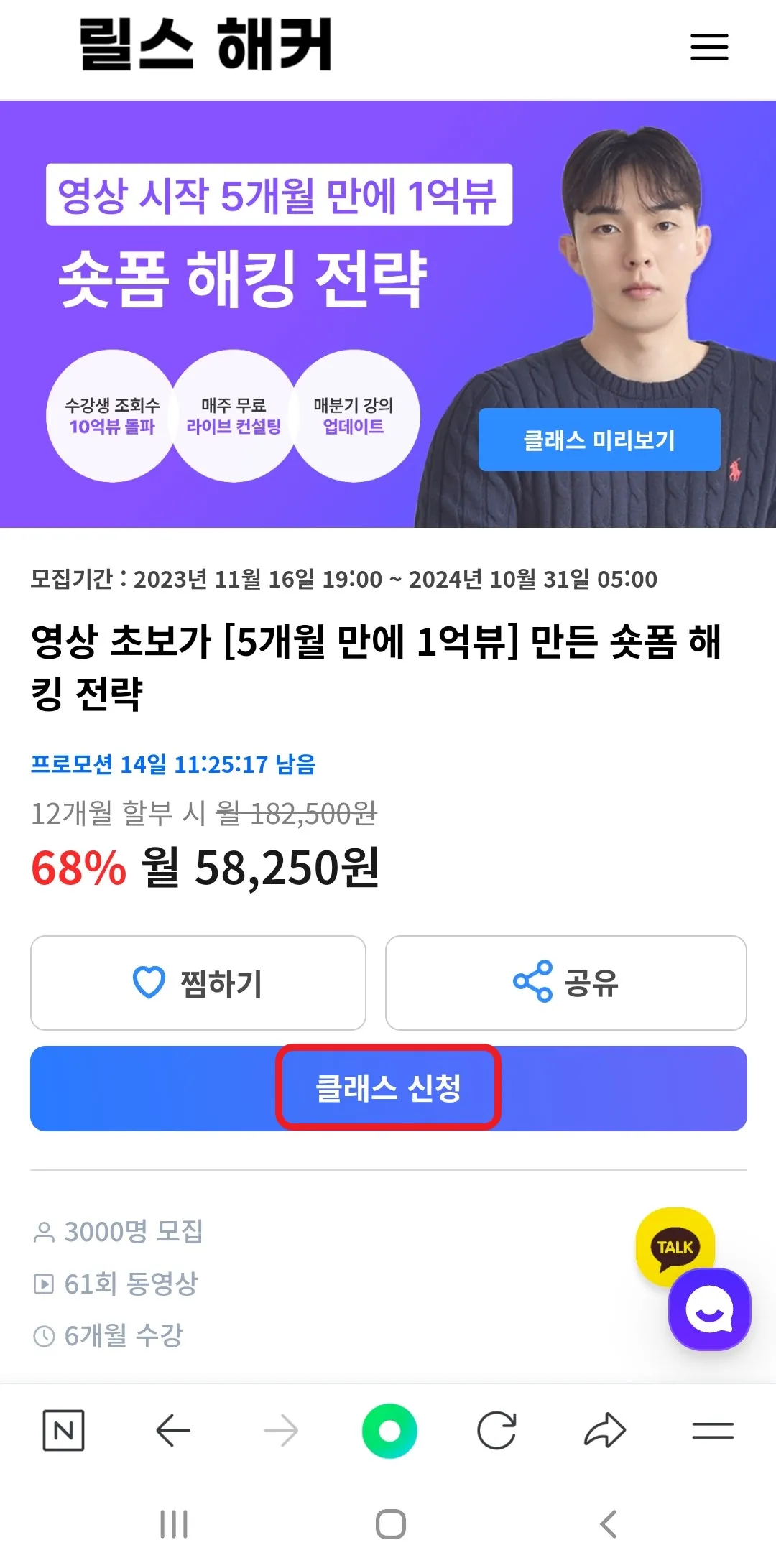776x1568 pixels.
Task: Open the purple chat support widget
Action: (709, 1309)
